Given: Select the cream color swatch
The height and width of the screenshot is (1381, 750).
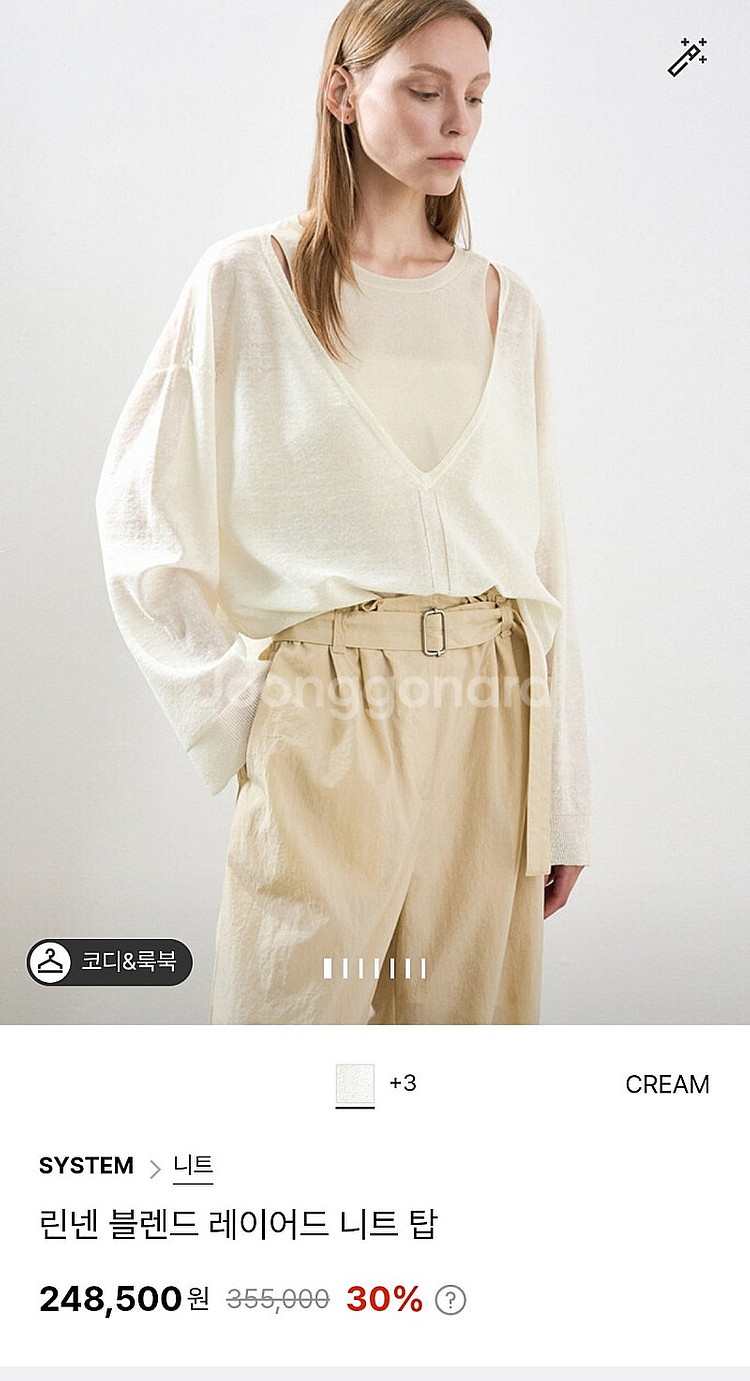Looking at the screenshot, I should point(355,1084).
